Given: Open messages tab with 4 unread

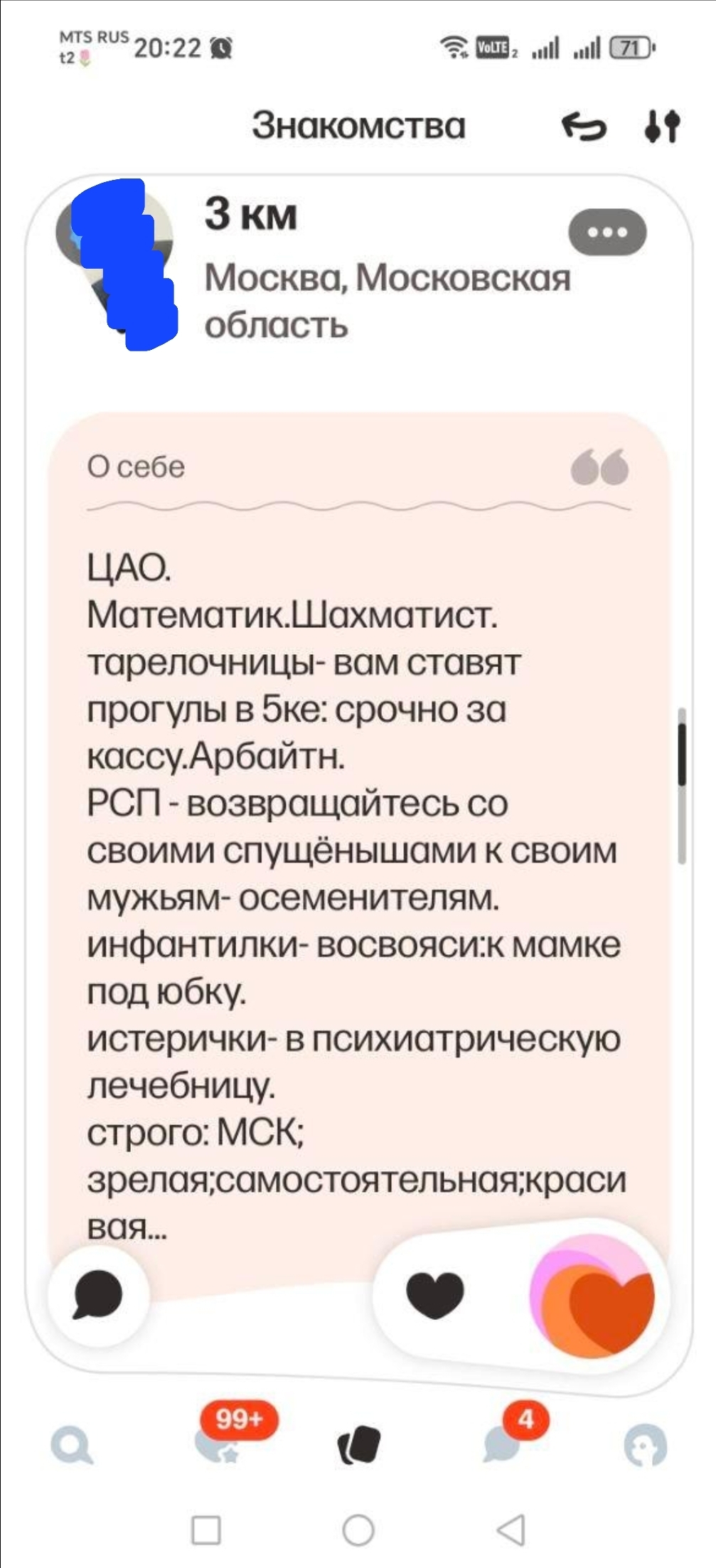Looking at the screenshot, I should coord(503,1444).
